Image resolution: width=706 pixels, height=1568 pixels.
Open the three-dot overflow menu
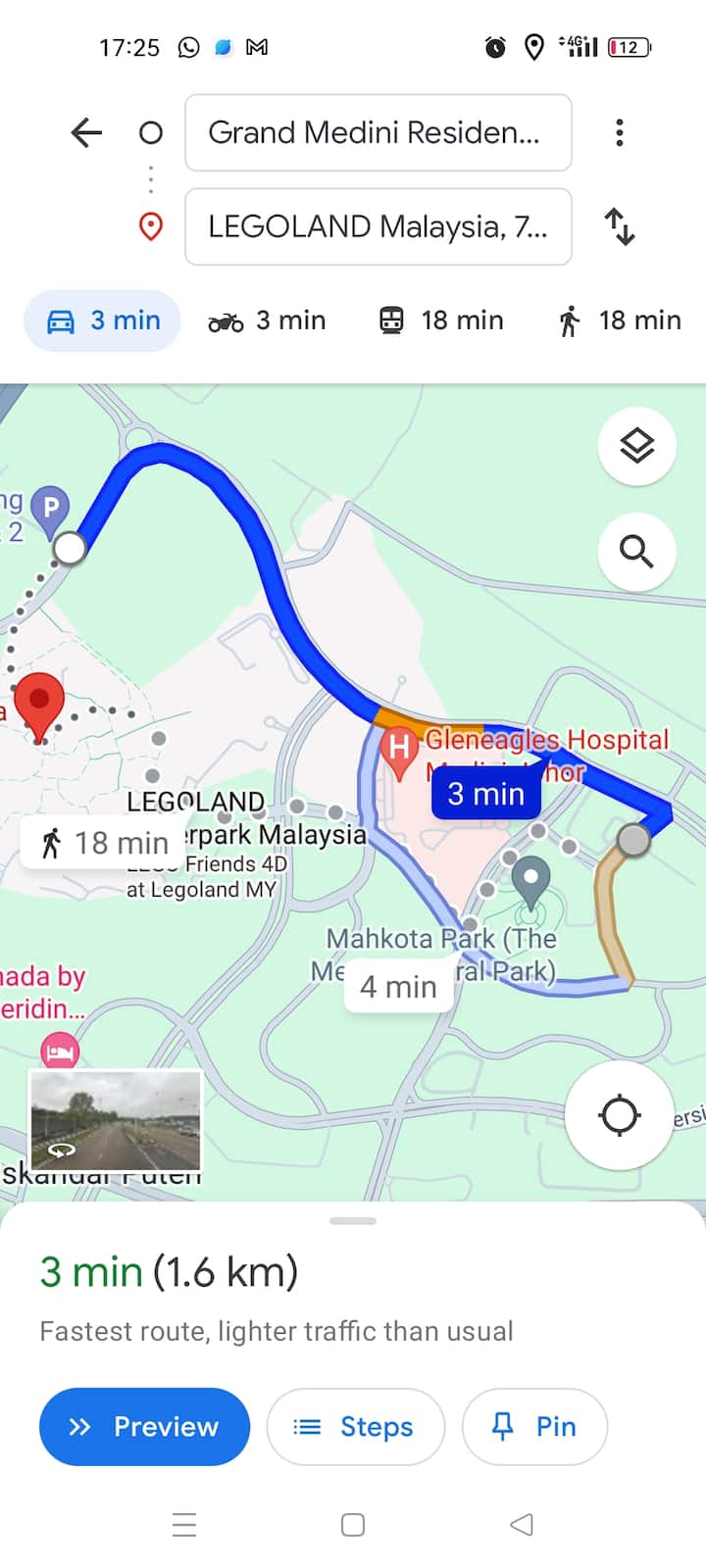pyautogui.click(x=619, y=132)
